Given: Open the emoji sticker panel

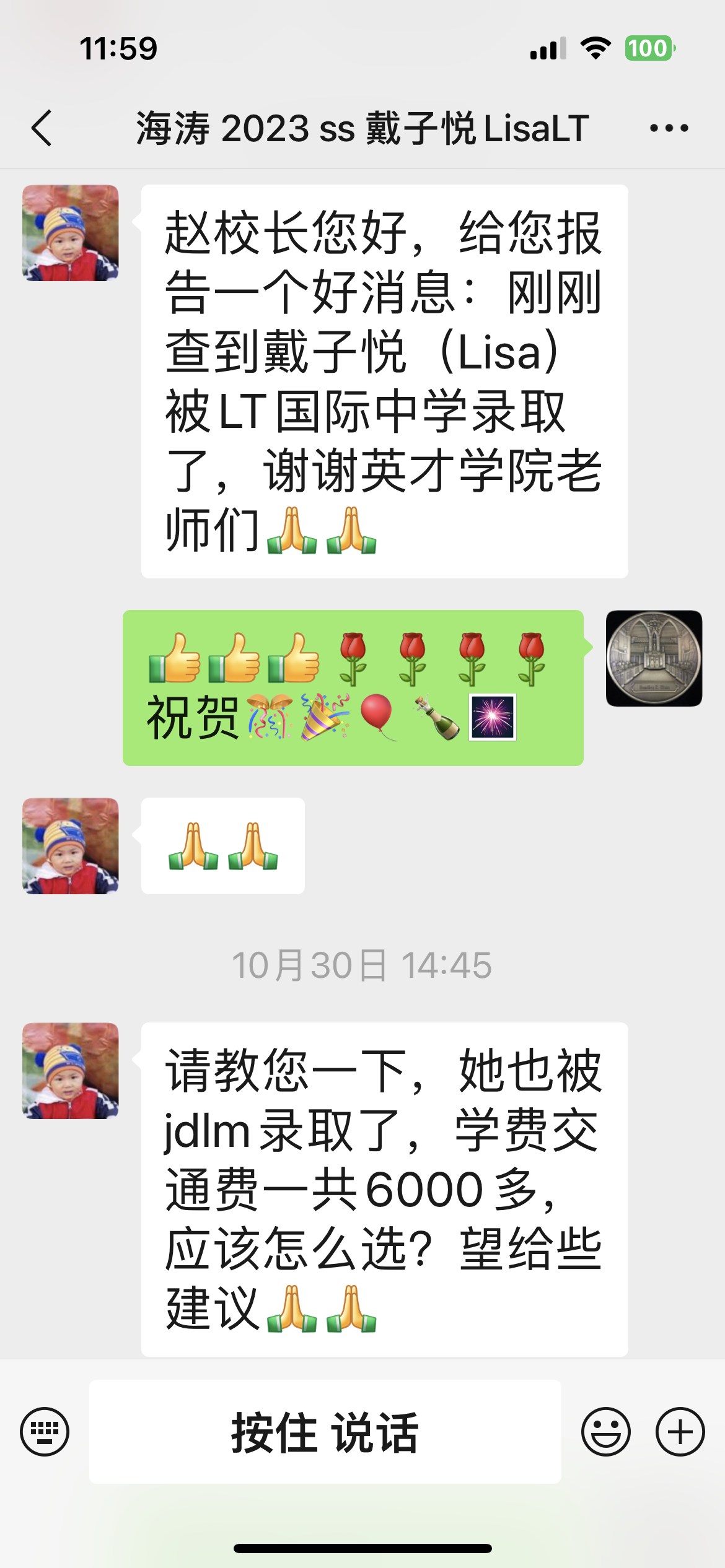Looking at the screenshot, I should [605, 1431].
